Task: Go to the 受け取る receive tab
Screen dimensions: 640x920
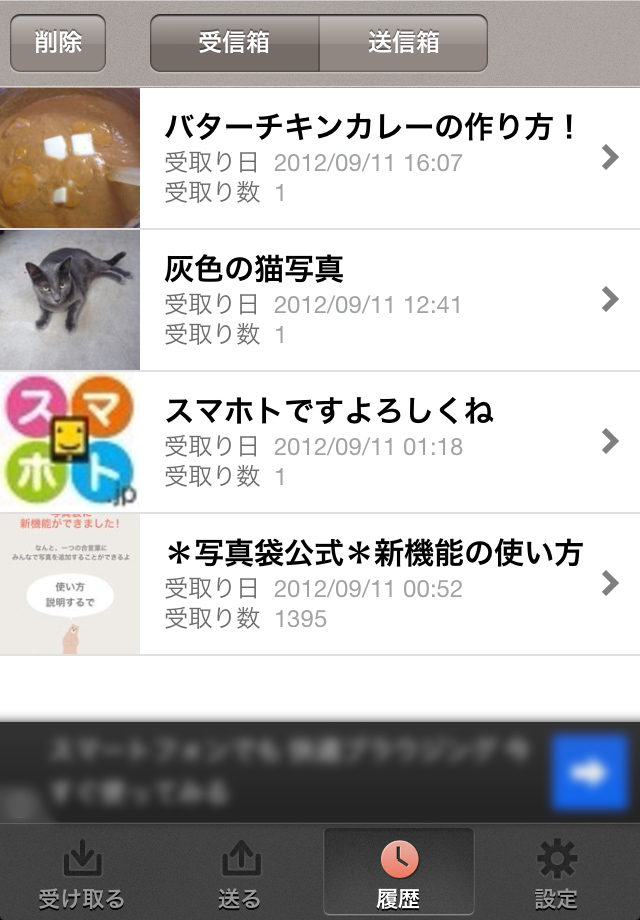Action: [x=81, y=872]
